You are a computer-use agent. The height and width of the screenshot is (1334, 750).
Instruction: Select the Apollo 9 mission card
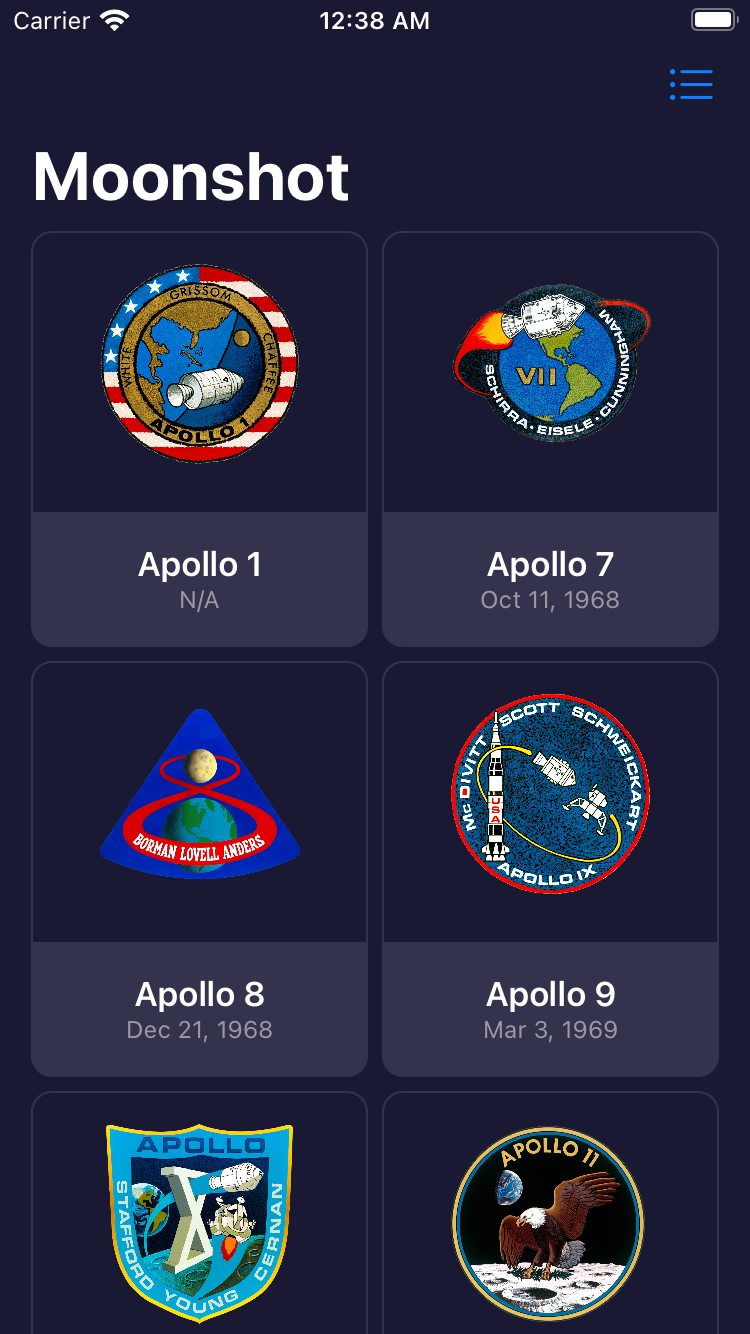click(x=550, y=868)
